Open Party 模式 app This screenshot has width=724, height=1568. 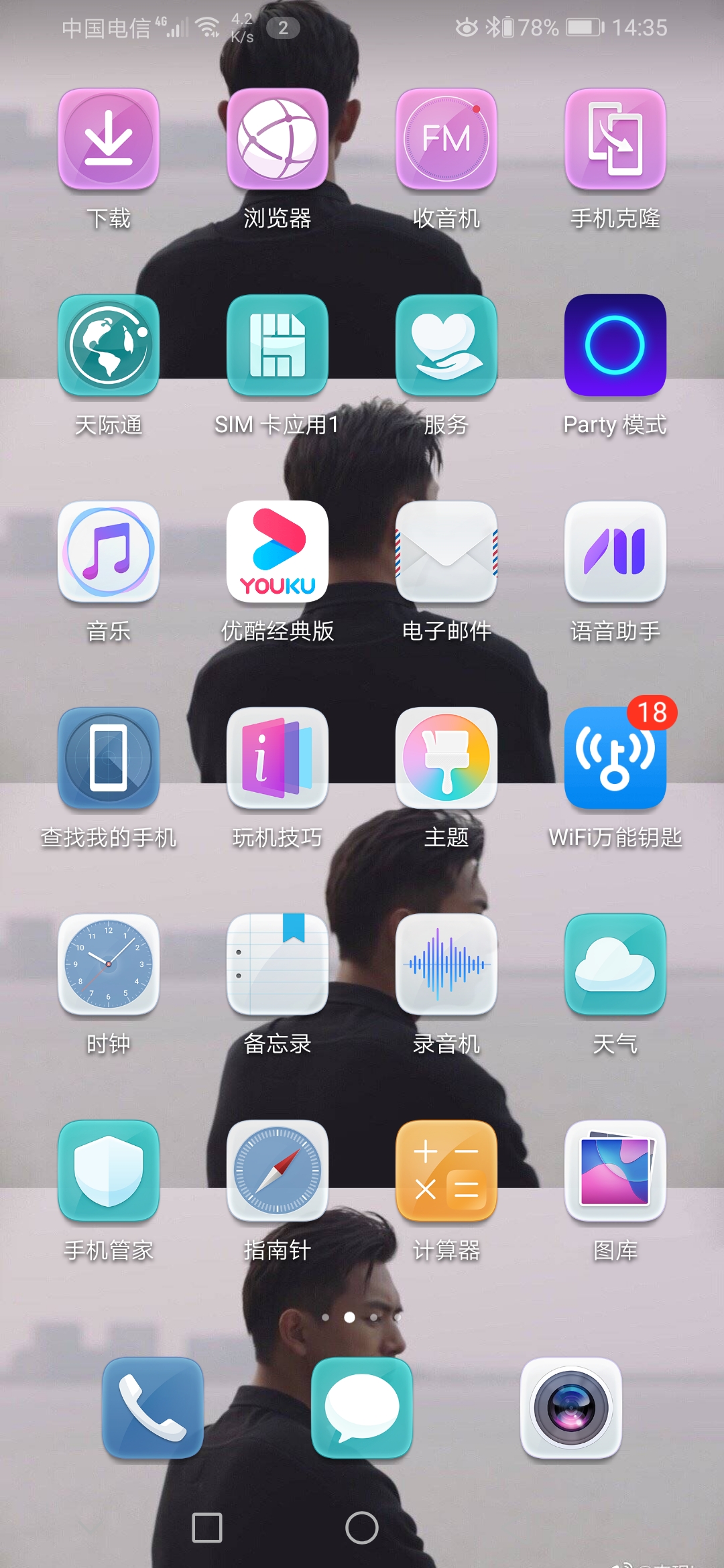[x=615, y=346]
